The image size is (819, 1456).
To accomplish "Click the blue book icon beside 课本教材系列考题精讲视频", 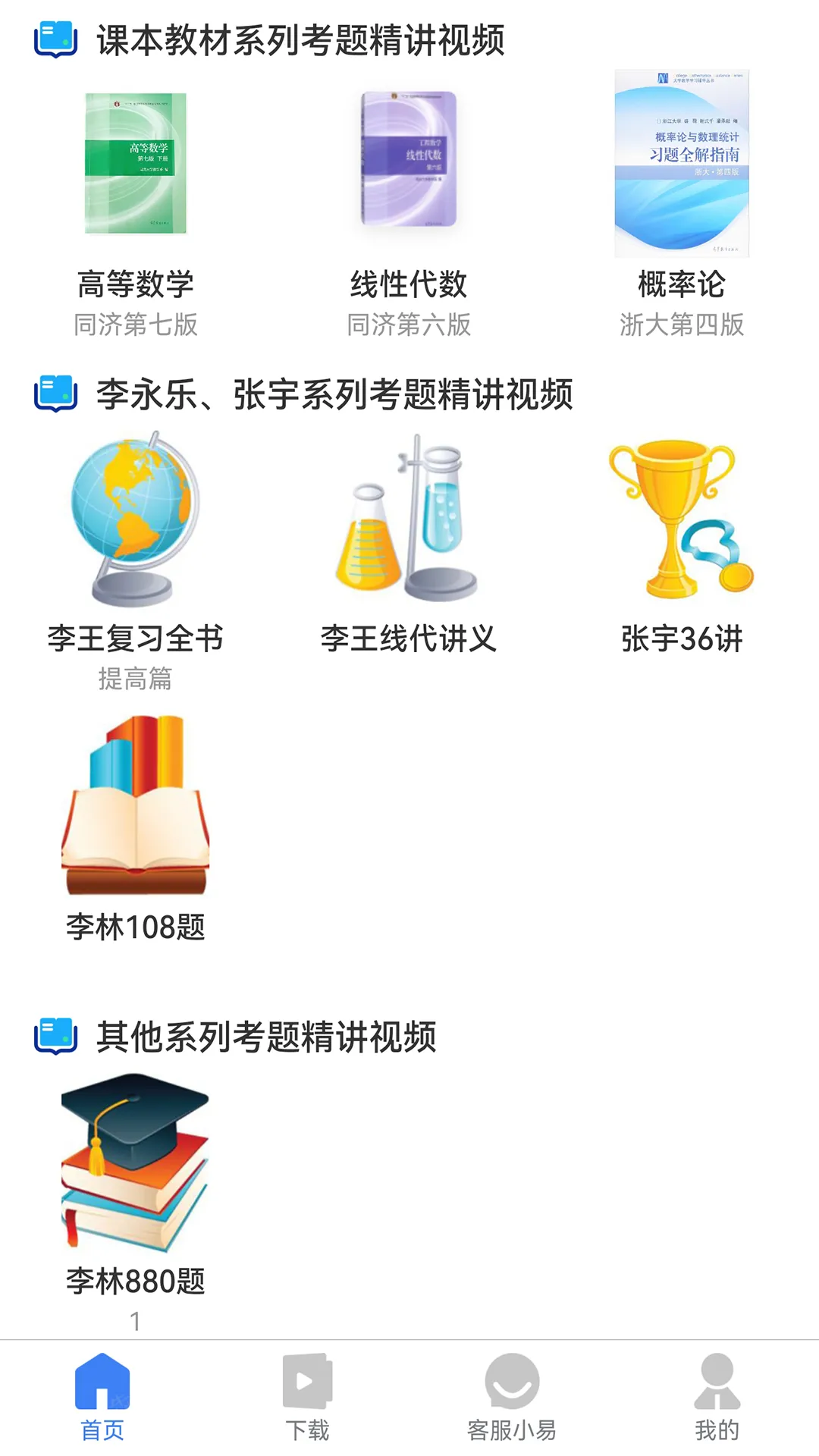I will (x=56, y=36).
